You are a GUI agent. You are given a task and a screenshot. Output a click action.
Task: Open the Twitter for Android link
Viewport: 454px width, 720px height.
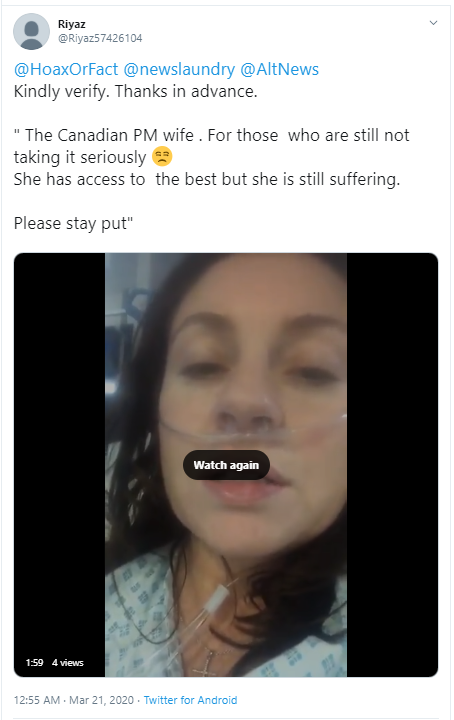pos(191,700)
